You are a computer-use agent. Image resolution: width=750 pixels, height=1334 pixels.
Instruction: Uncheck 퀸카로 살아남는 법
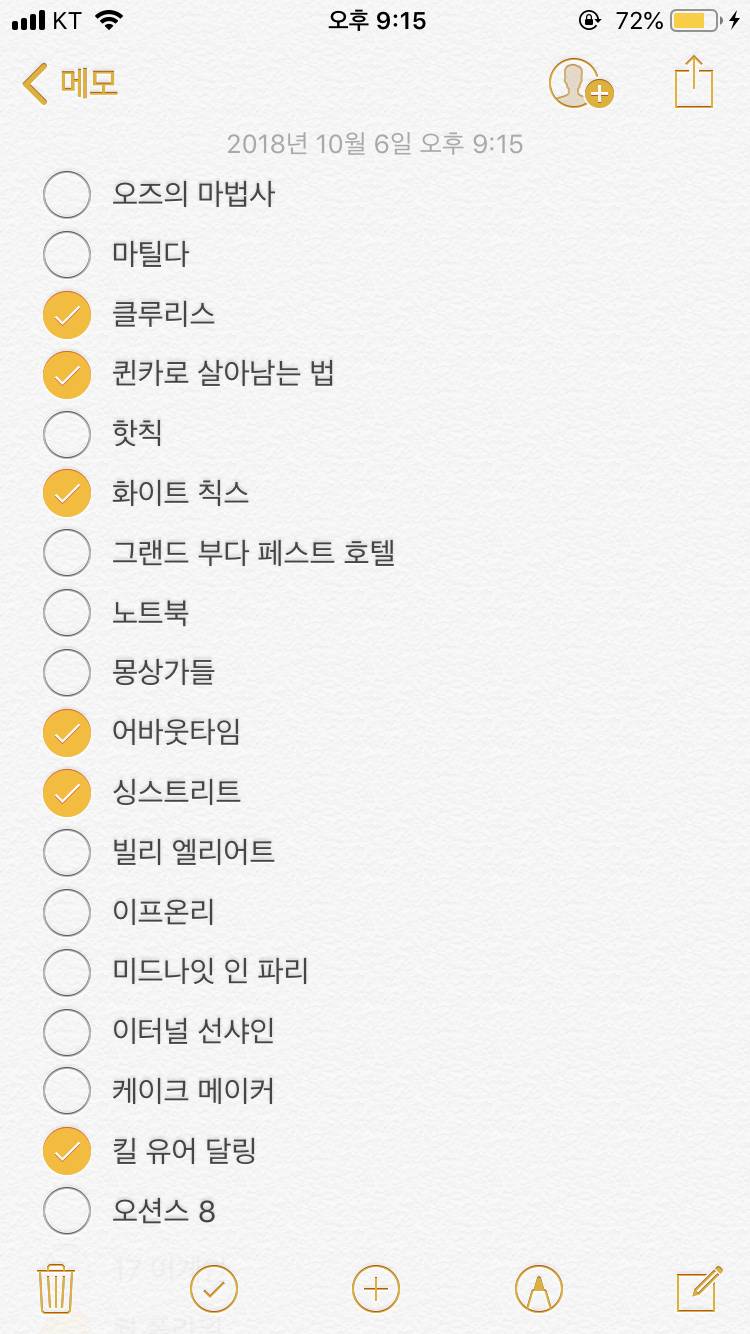pos(66,374)
